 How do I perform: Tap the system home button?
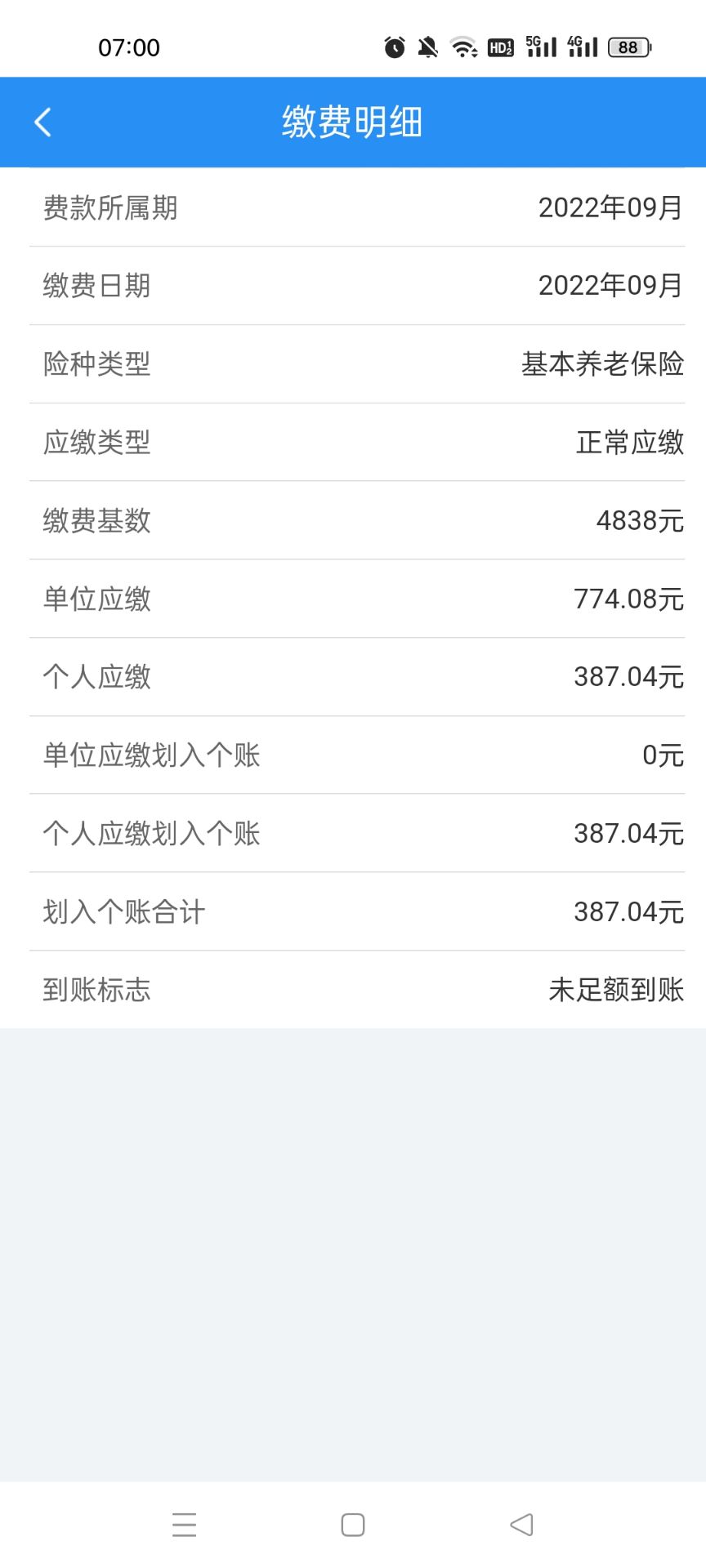tap(353, 1525)
